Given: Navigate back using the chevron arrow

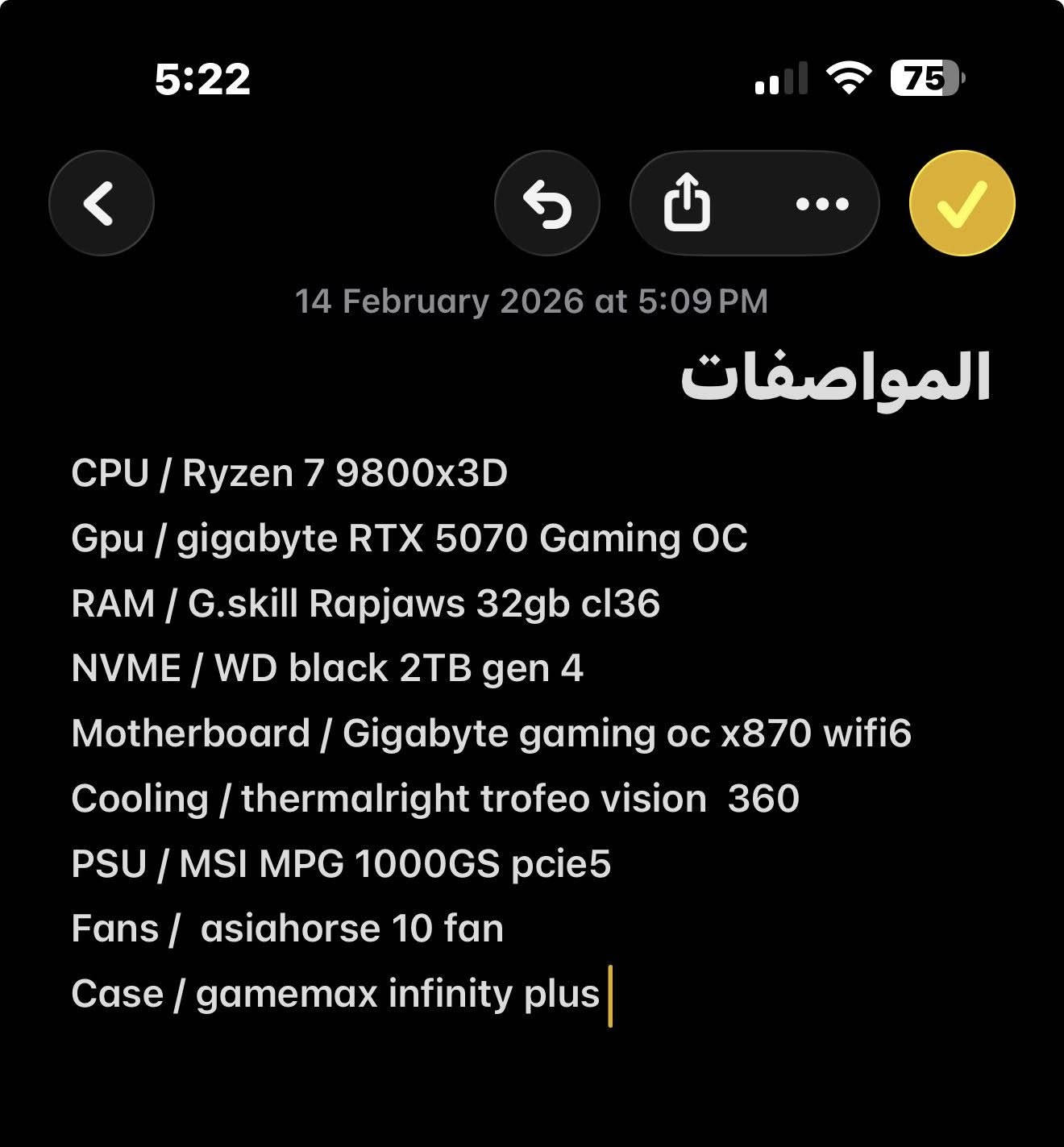Looking at the screenshot, I should (102, 204).
